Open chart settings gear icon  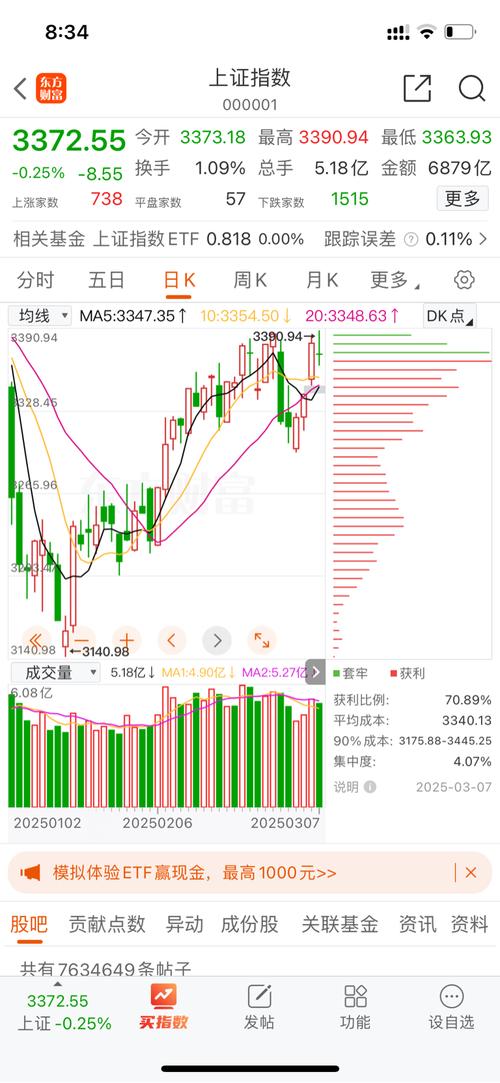[464, 280]
